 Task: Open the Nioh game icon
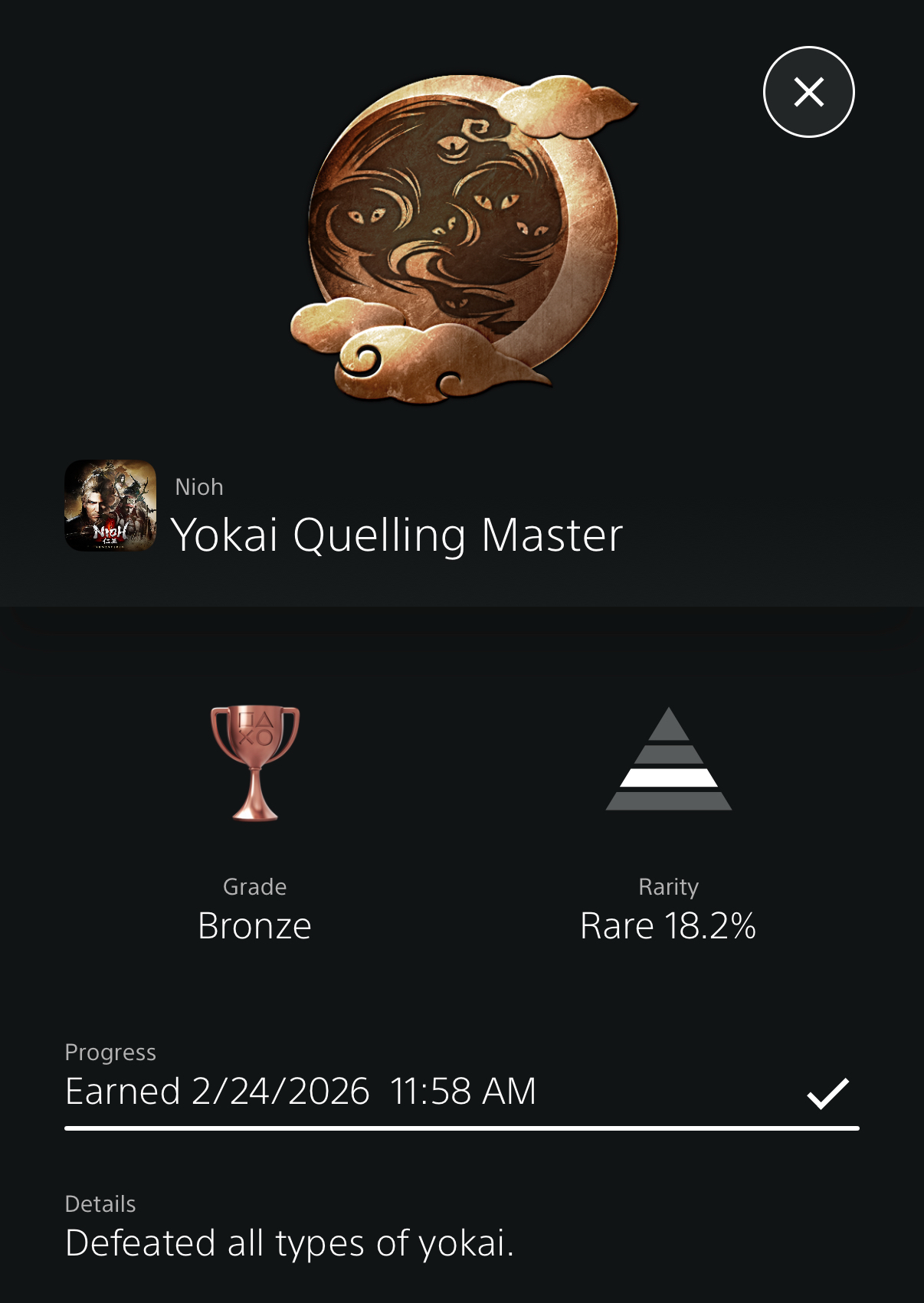coord(110,506)
